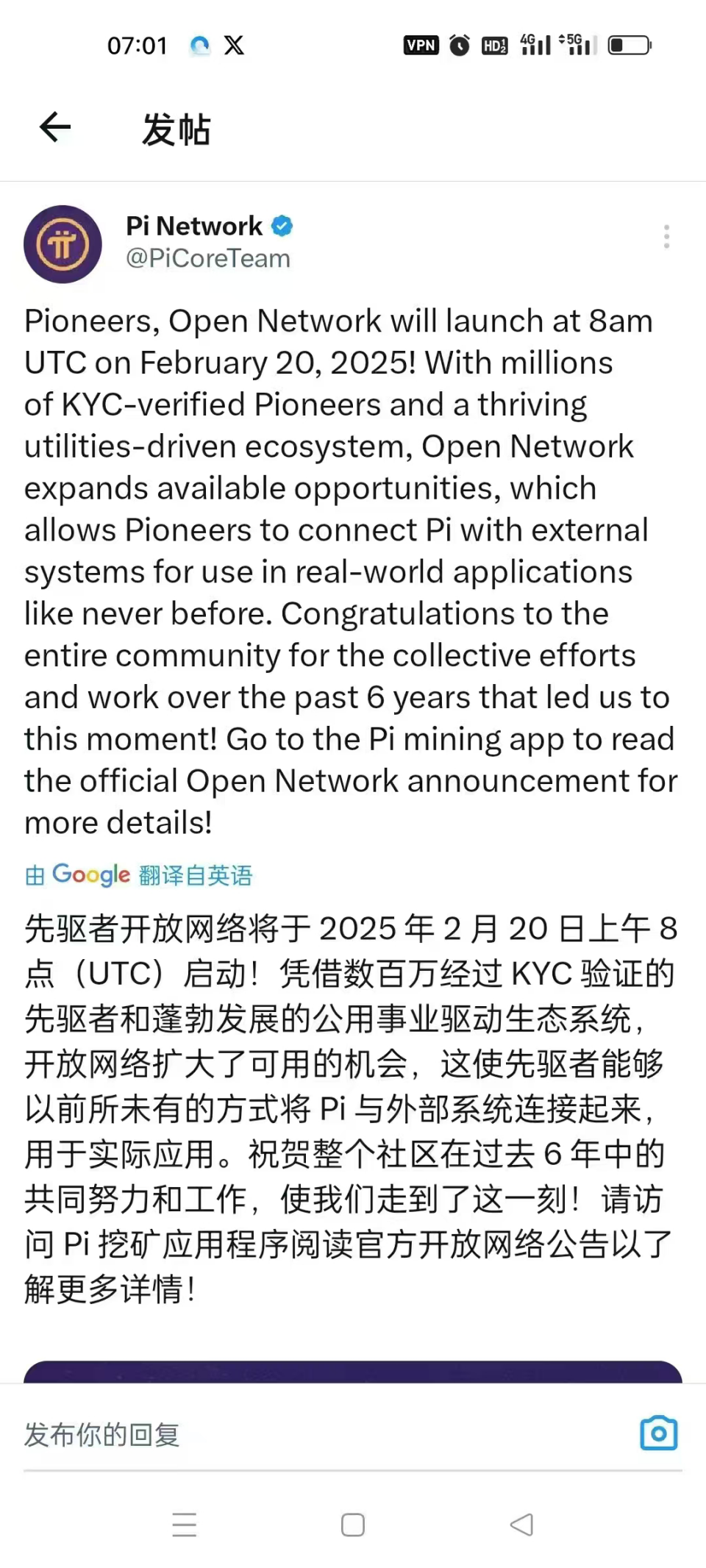706x1568 pixels.
Task: Open Pi Network's profile picture
Action: (x=63, y=244)
